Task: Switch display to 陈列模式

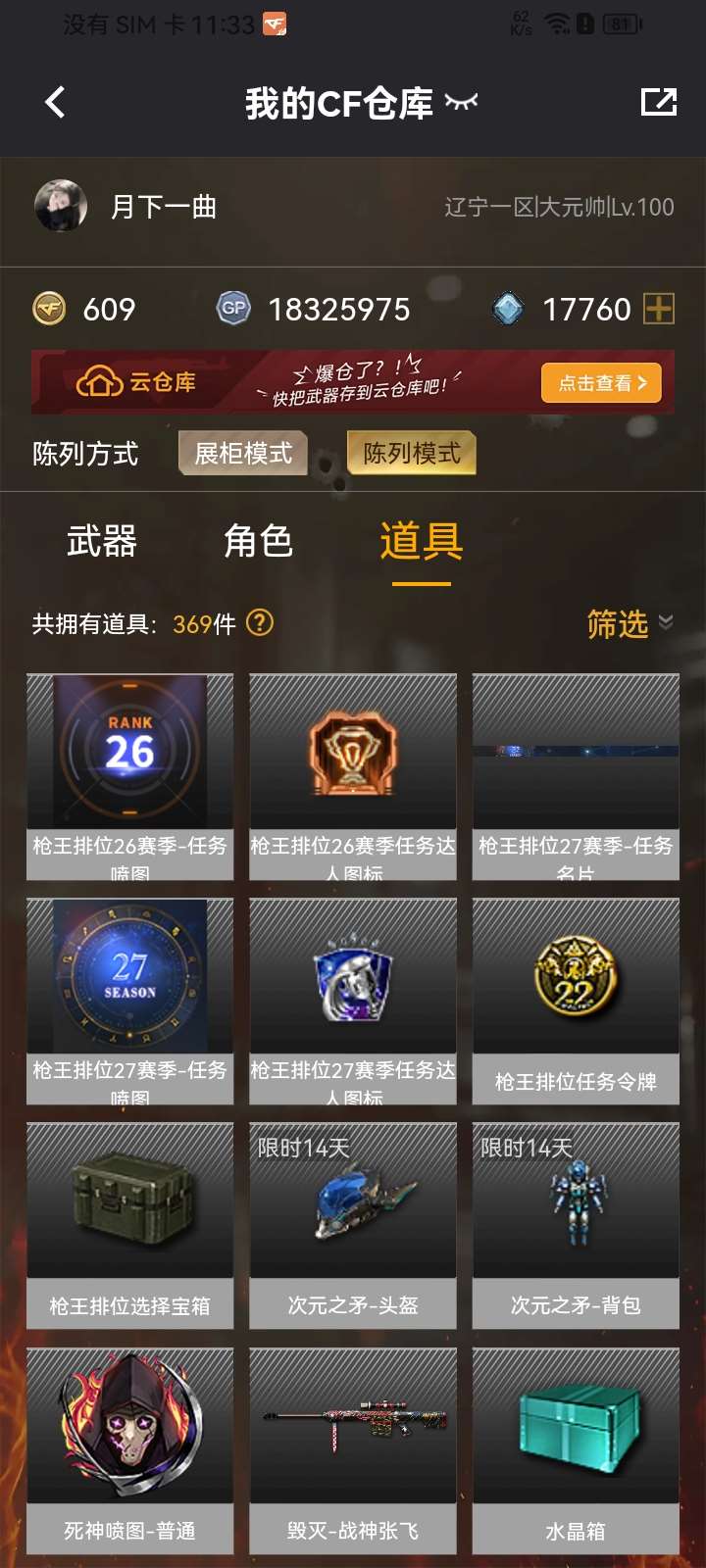Action: [x=412, y=454]
